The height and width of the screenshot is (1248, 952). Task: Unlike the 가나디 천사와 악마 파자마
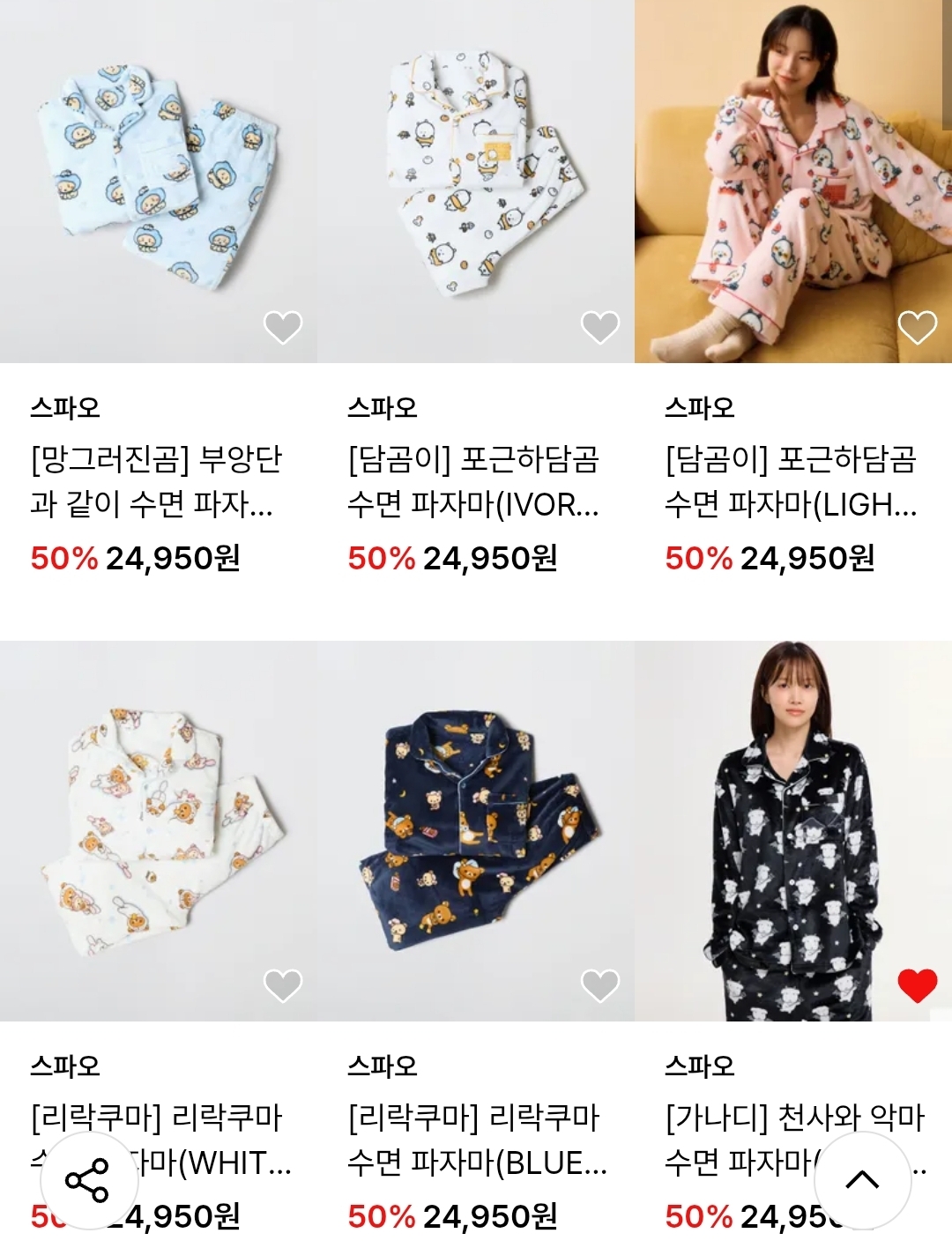[x=918, y=985]
